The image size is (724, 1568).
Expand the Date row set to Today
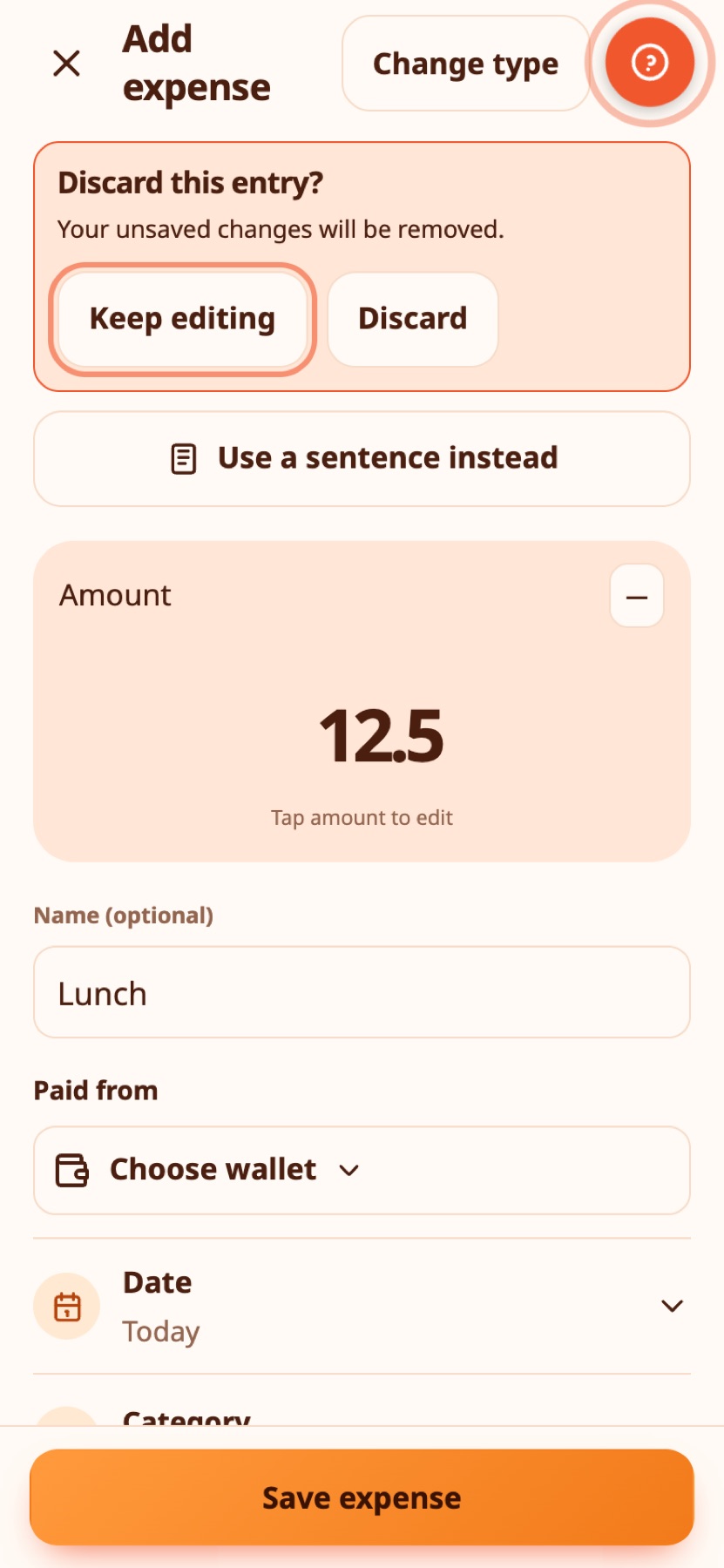pos(362,1306)
